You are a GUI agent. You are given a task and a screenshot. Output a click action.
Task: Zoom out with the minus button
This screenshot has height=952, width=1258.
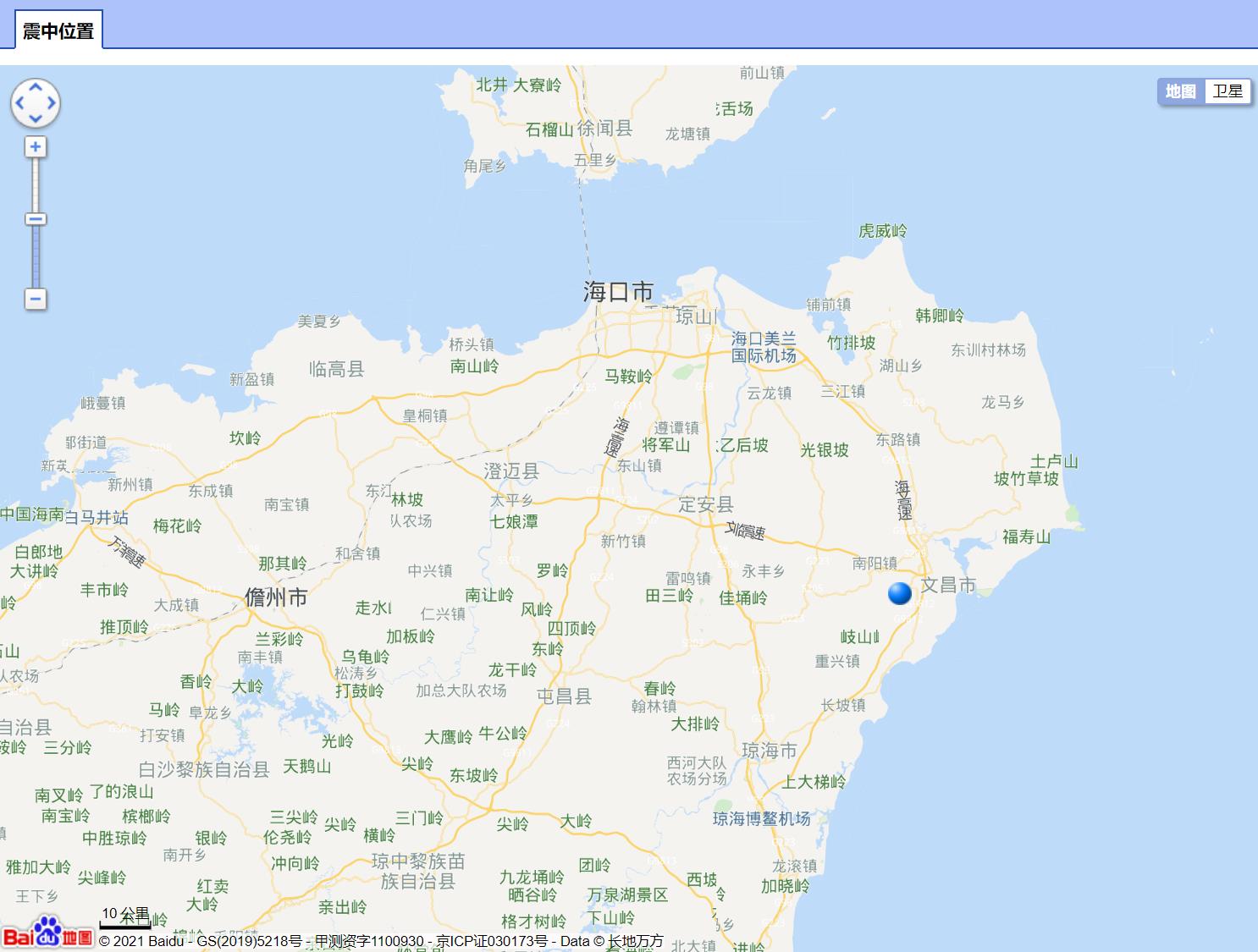click(35, 299)
